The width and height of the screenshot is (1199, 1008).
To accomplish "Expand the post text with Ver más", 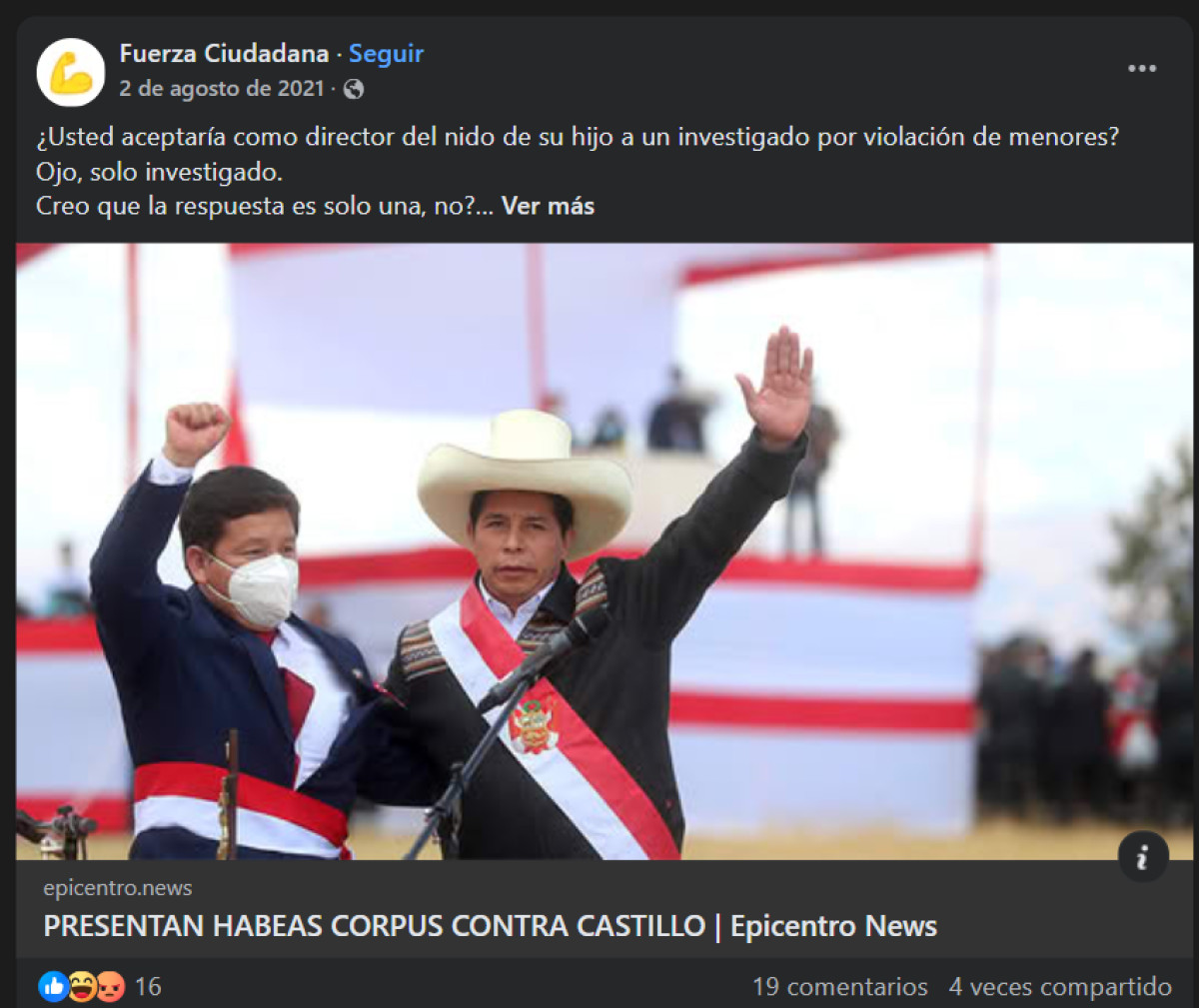I will pos(548,207).
